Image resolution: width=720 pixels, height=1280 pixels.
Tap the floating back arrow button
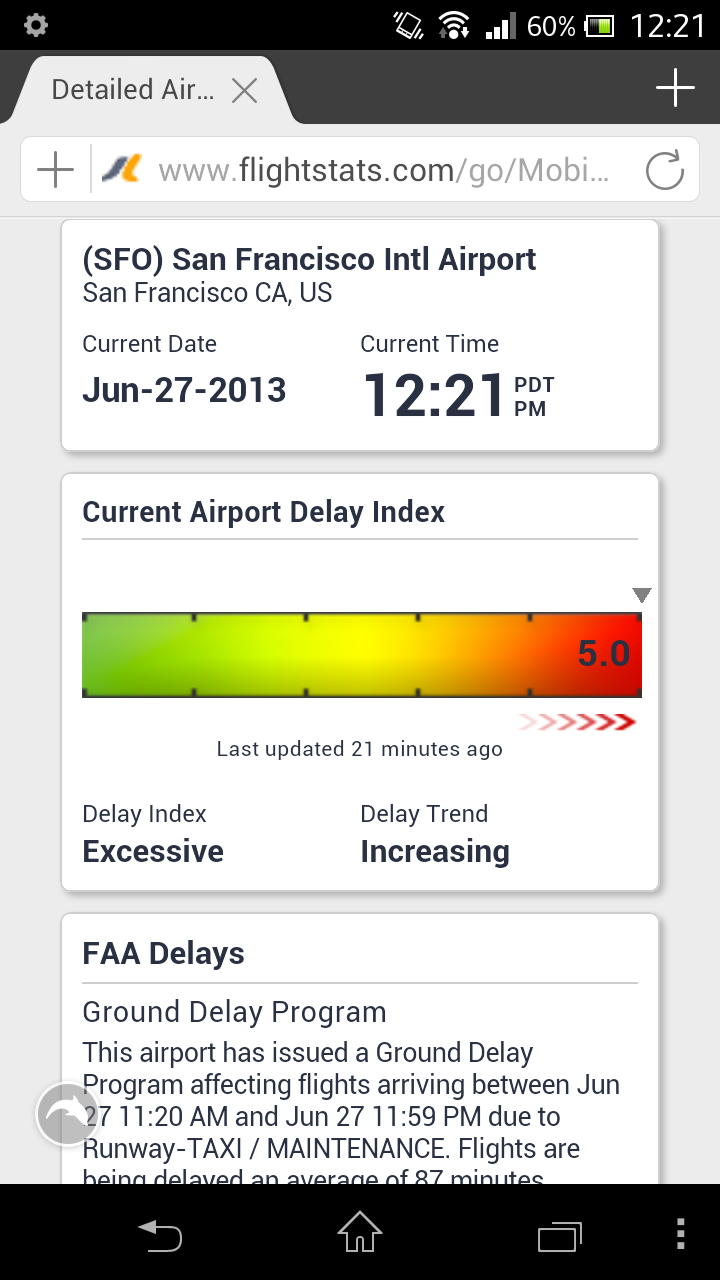click(x=67, y=1114)
